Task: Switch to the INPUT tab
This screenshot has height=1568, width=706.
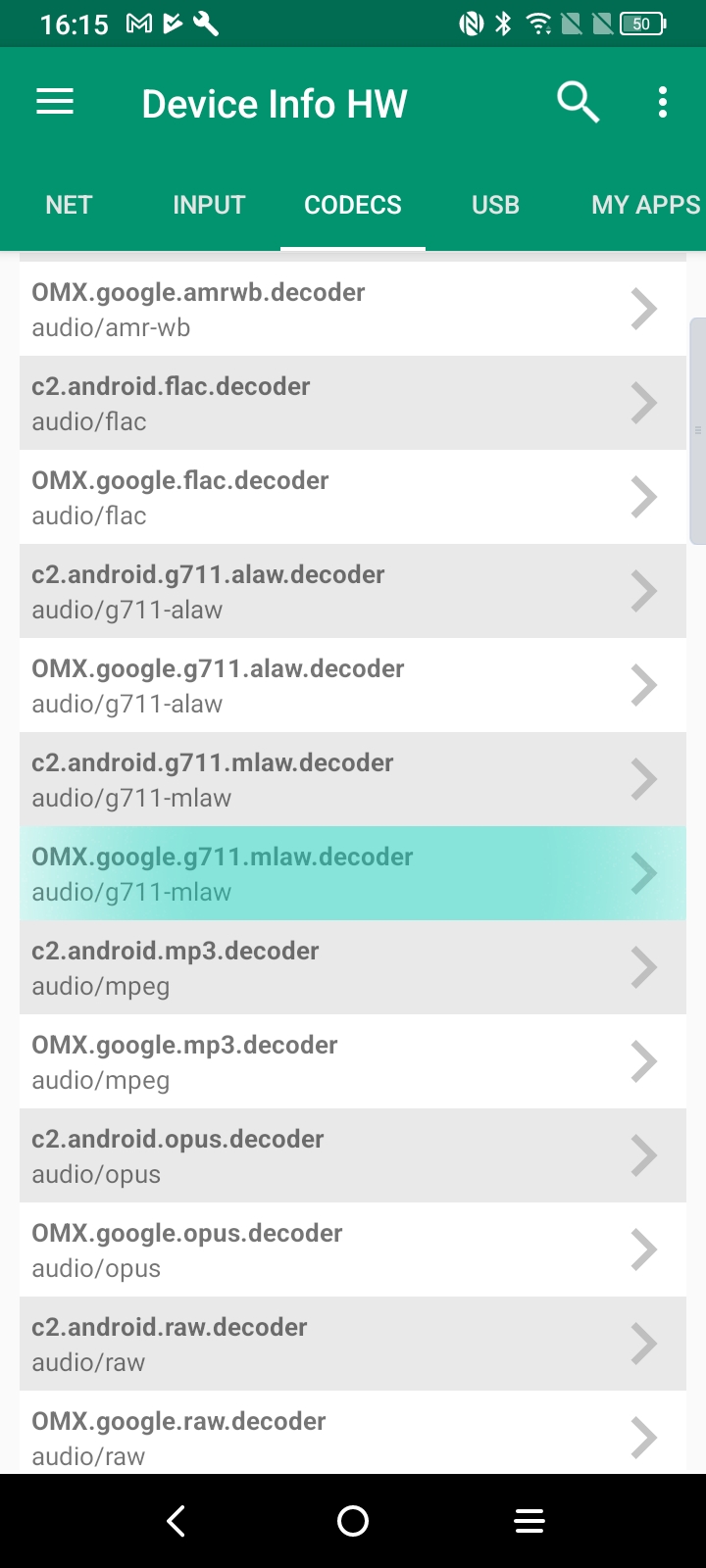Action: tap(209, 205)
